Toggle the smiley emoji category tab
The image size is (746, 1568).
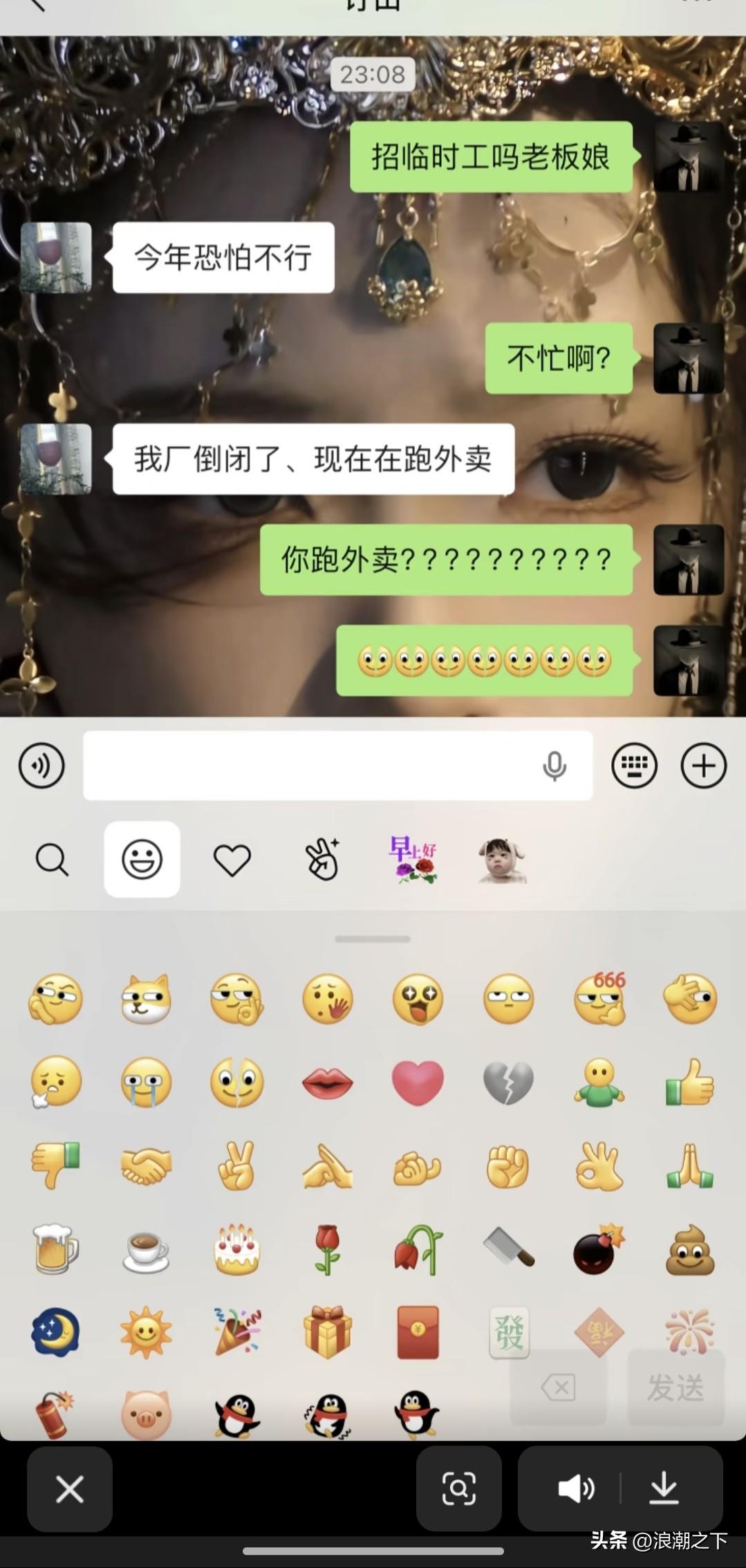coord(142,859)
